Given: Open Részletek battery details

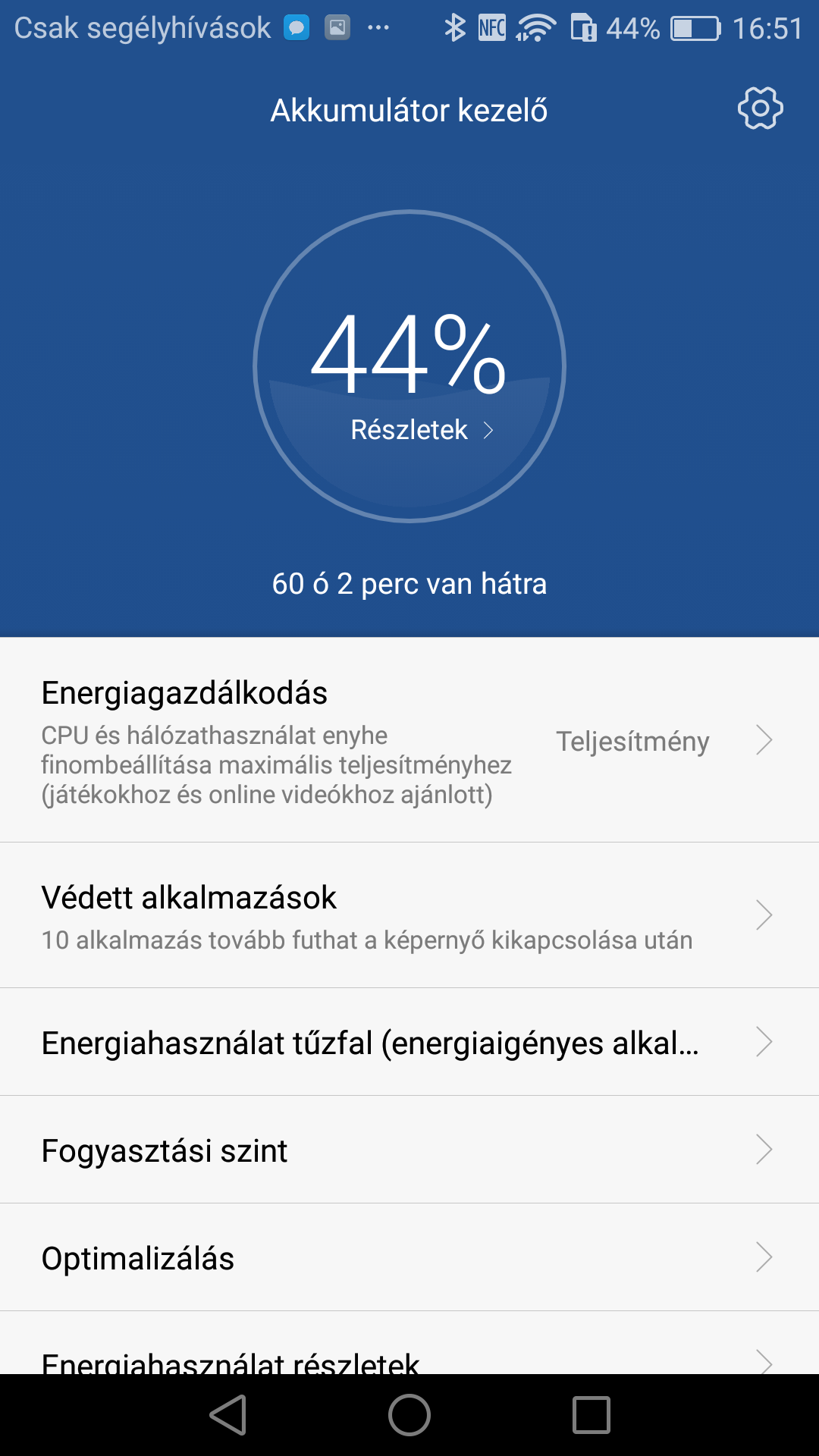Looking at the screenshot, I should pyautogui.click(x=422, y=430).
